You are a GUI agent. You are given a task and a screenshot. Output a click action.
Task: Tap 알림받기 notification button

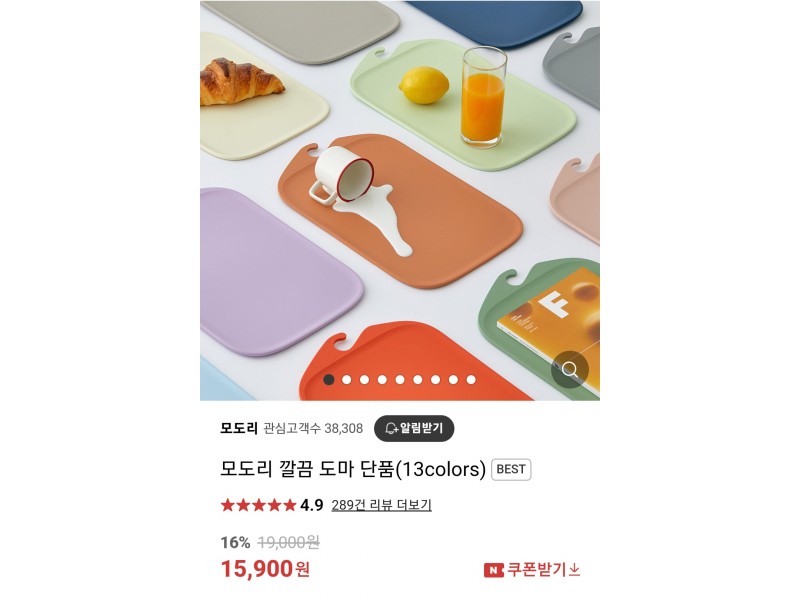tap(414, 428)
